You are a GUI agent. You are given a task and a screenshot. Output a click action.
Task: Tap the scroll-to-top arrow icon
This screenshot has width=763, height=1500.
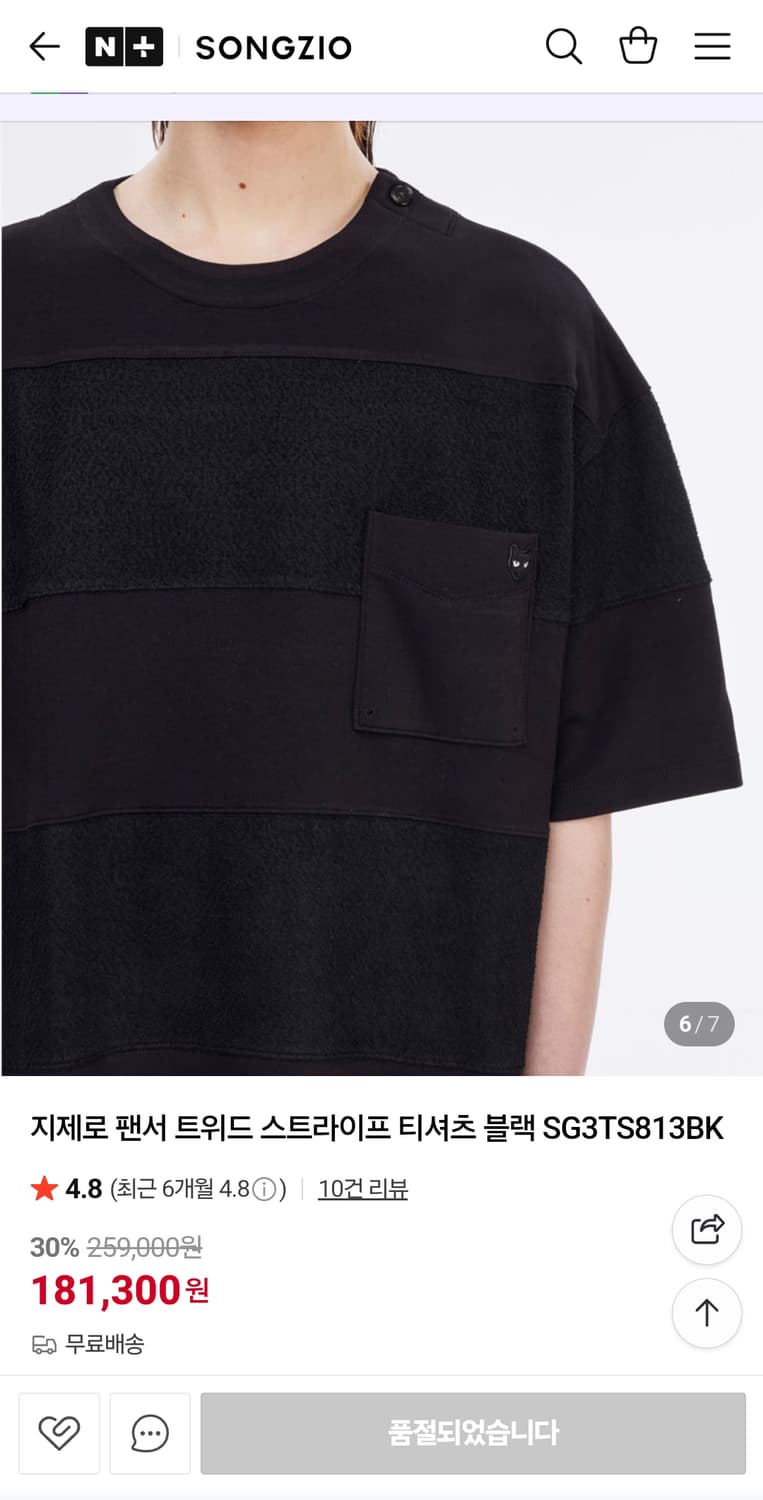point(707,1313)
